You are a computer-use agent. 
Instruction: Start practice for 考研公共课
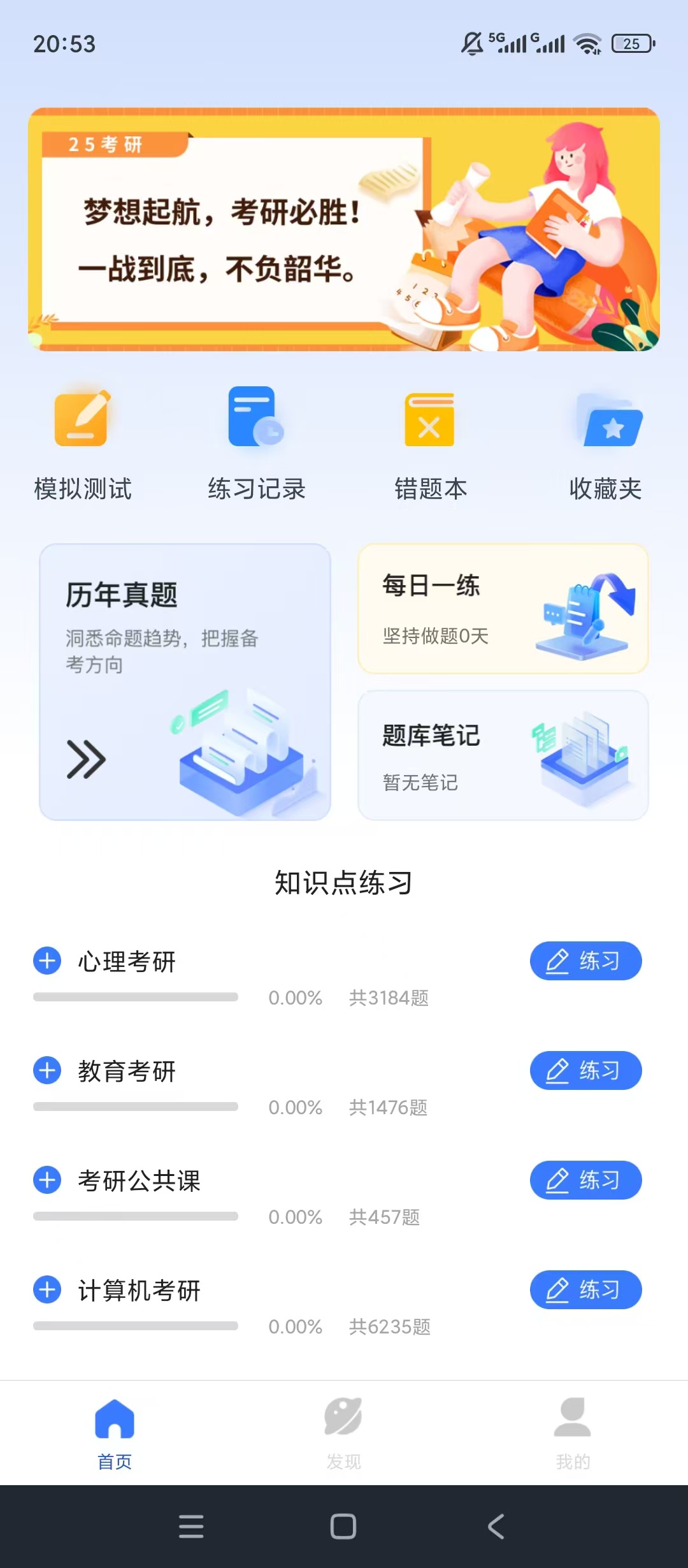[x=585, y=1180]
